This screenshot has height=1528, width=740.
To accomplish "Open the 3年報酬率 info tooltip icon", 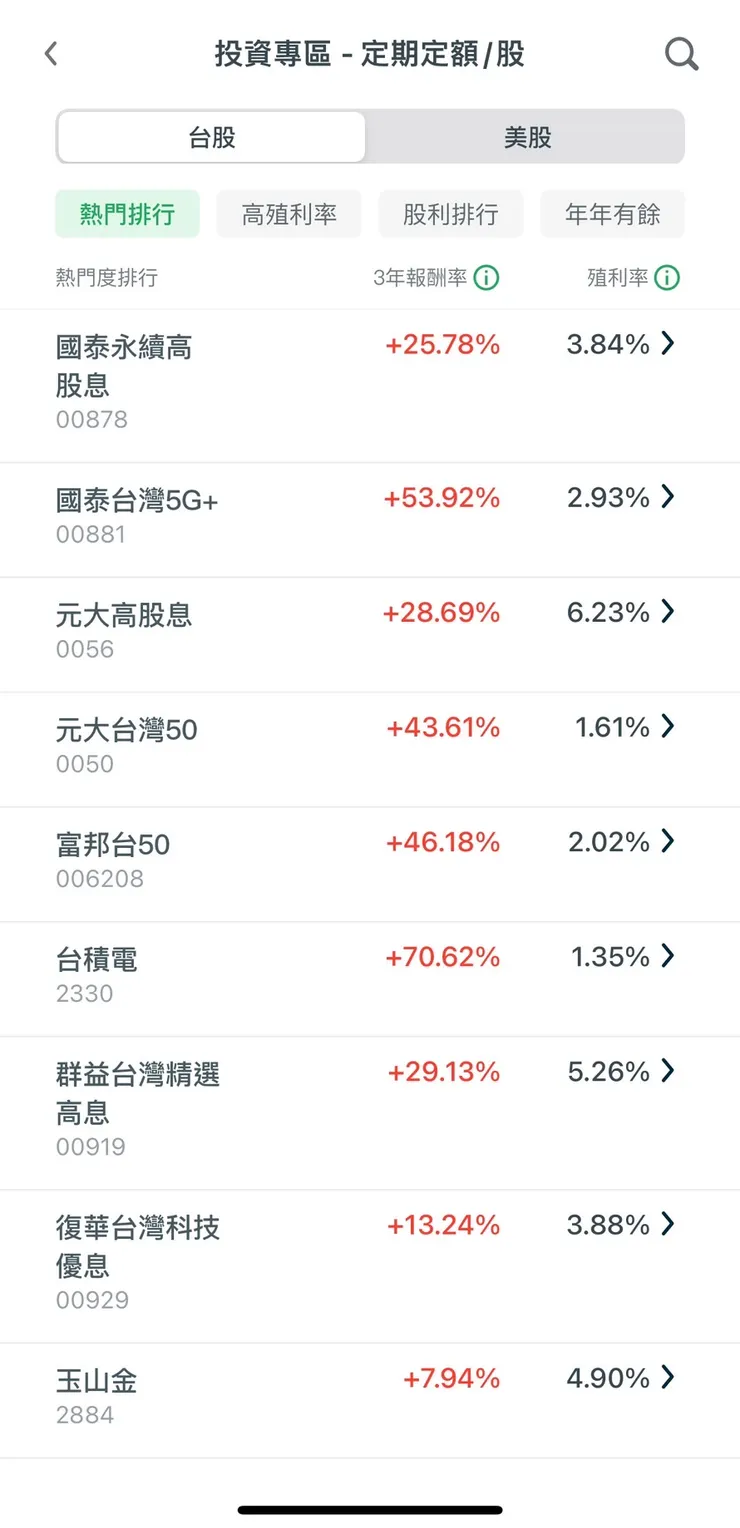I will (x=486, y=278).
